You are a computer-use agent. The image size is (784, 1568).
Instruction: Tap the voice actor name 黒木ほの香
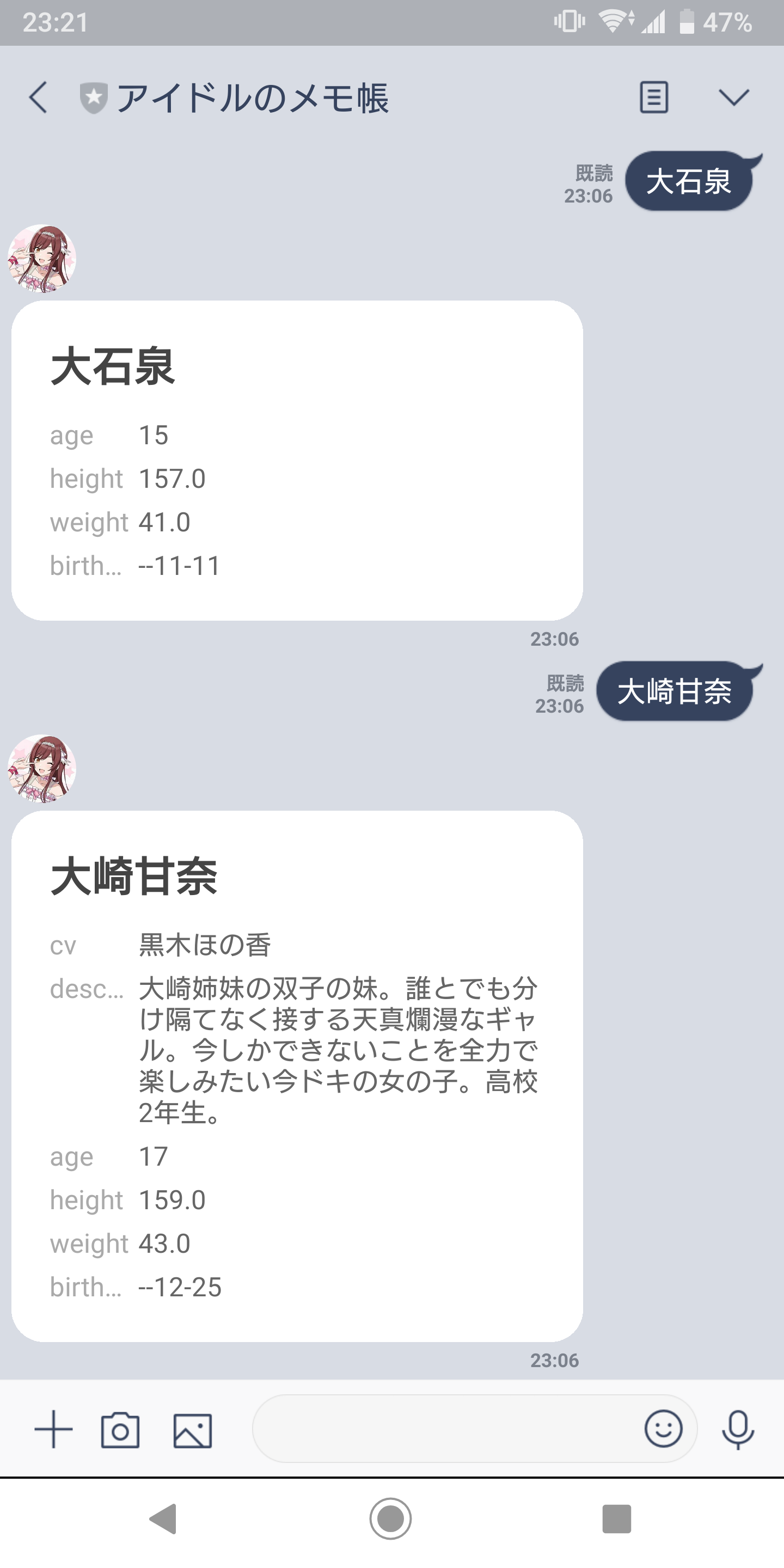click(x=207, y=945)
